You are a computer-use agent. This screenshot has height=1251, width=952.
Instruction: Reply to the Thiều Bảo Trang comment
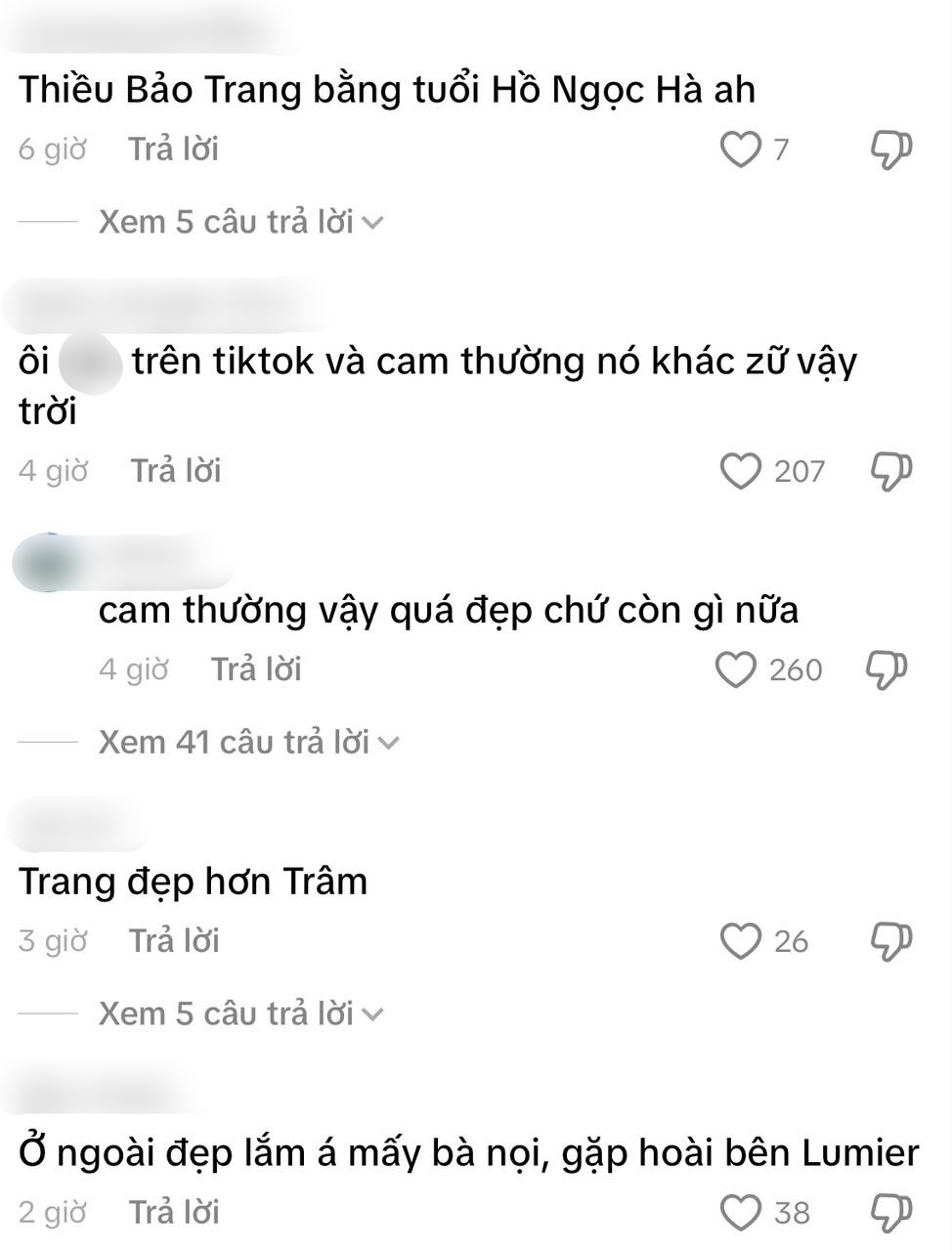pos(173,150)
